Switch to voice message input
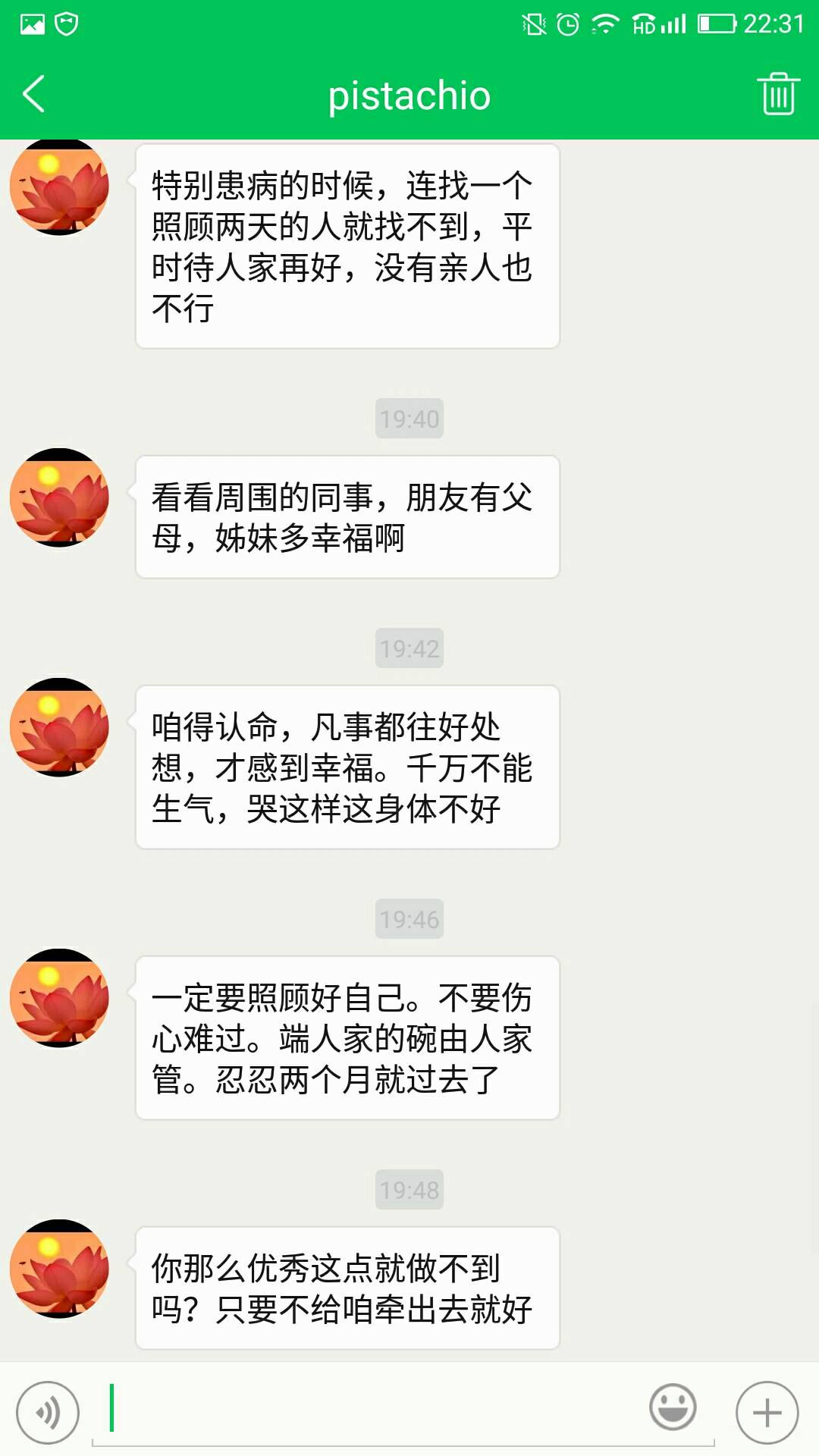The image size is (819, 1456). pyautogui.click(x=48, y=1412)
